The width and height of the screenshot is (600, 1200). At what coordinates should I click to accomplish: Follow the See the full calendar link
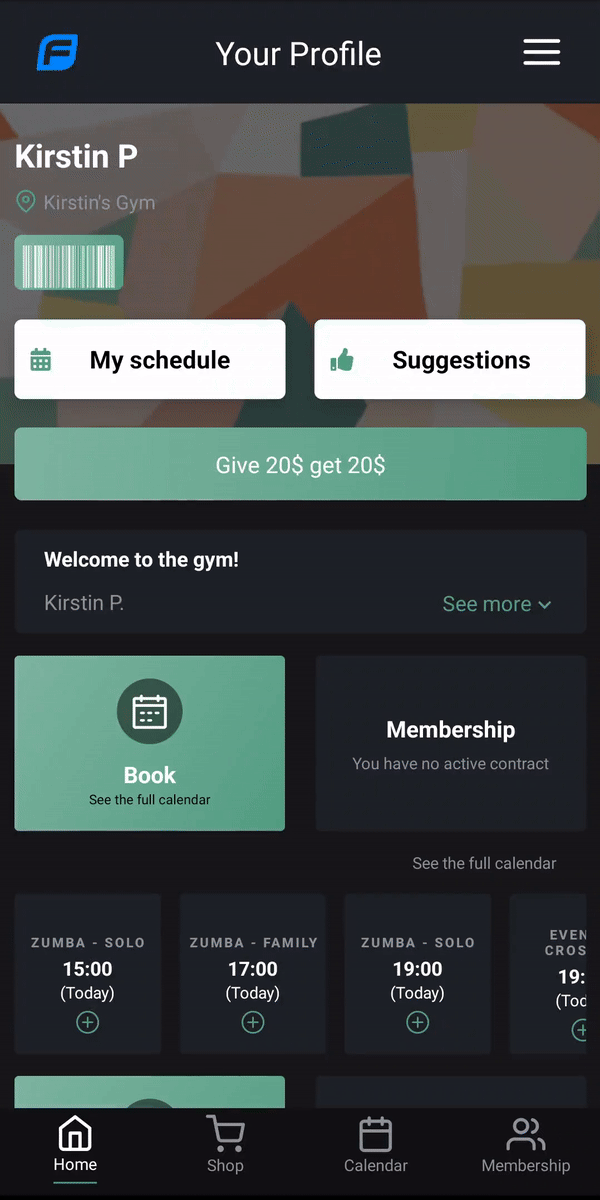tap(484, 863)
